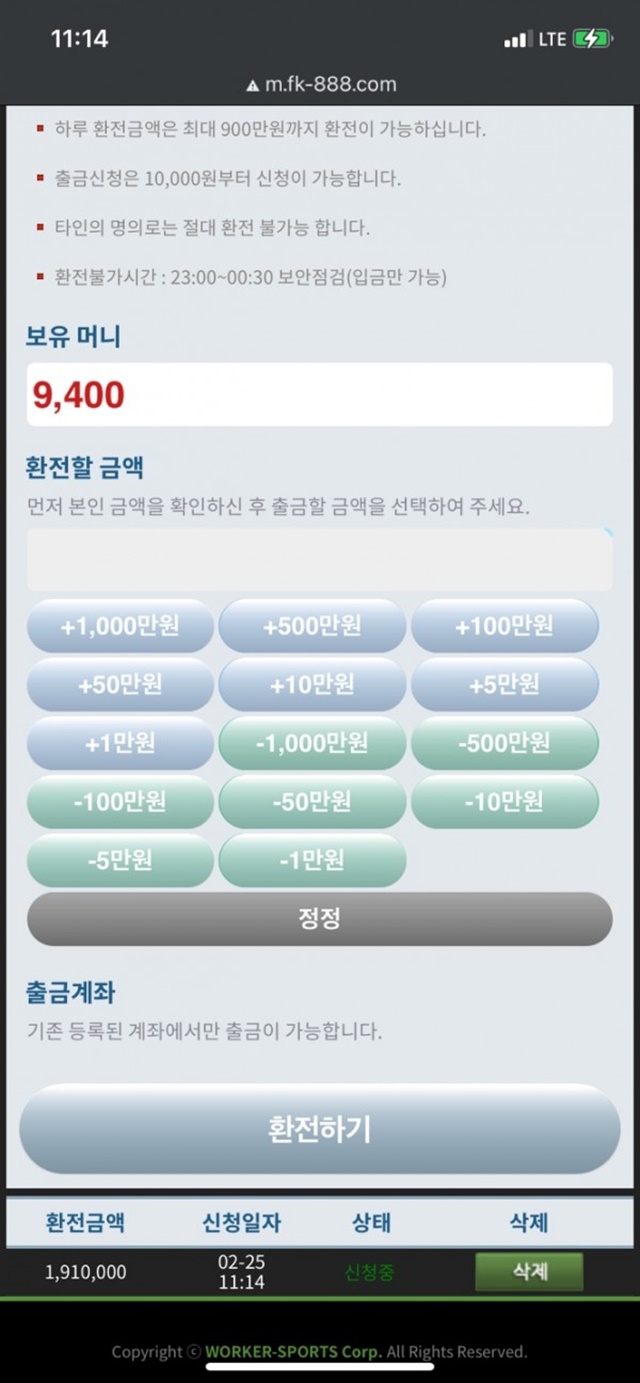The image size is (640, 1383).
Task: Tap the -100만원 button
Action: click(120, 802)
